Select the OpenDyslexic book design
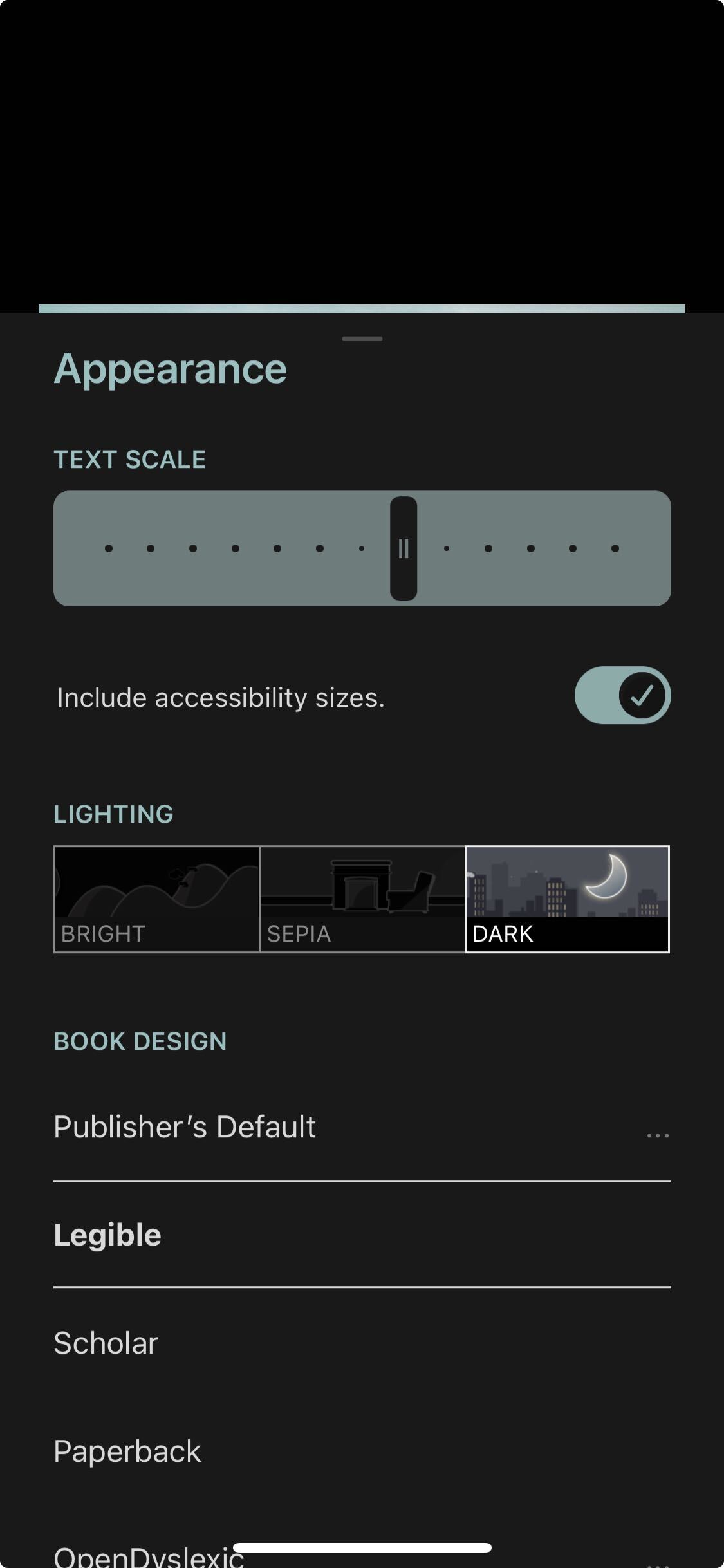This screenshot has height=1568, width=724. click(x=149, y=1555)
